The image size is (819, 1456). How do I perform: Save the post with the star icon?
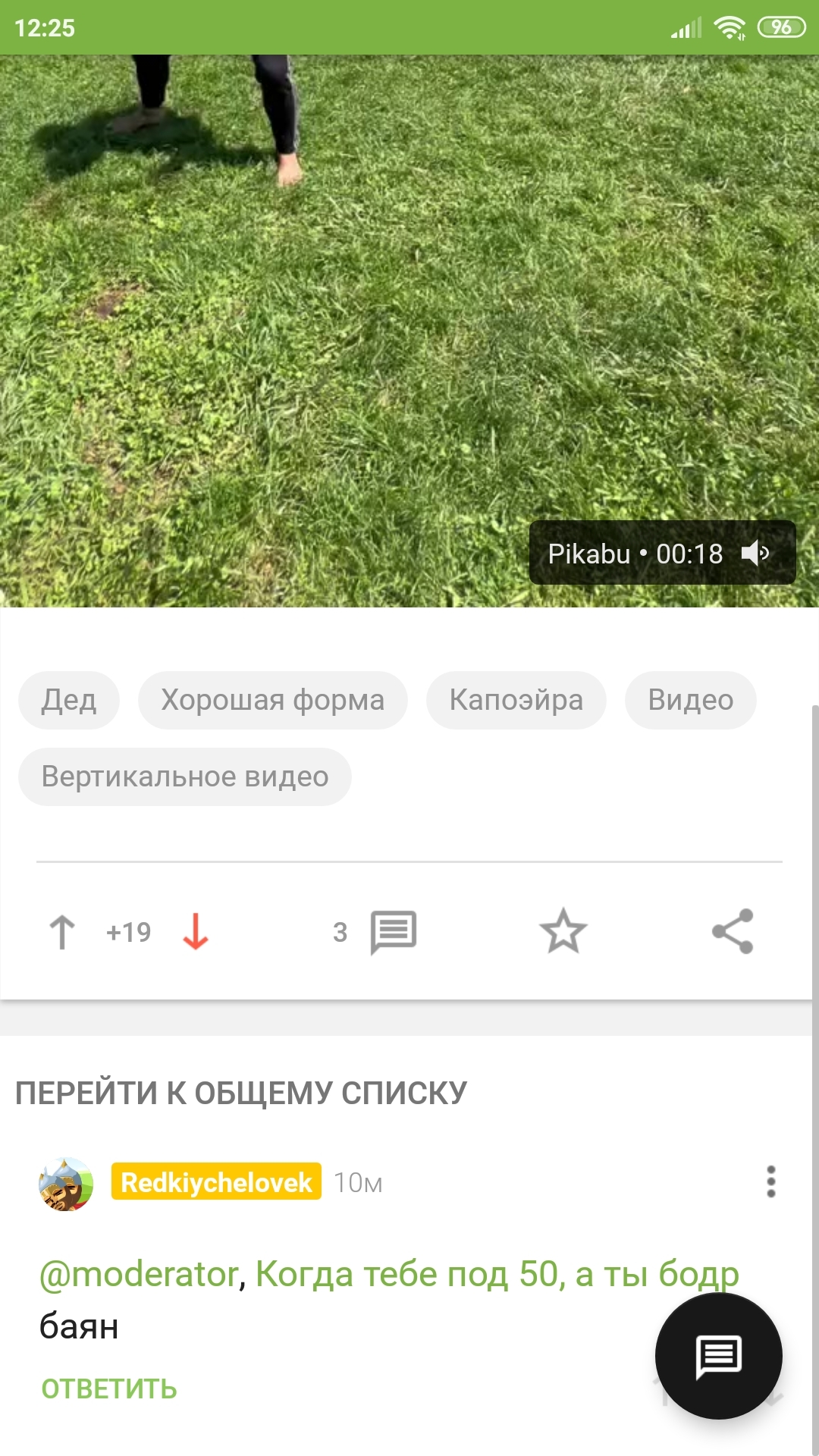point(563,931)
